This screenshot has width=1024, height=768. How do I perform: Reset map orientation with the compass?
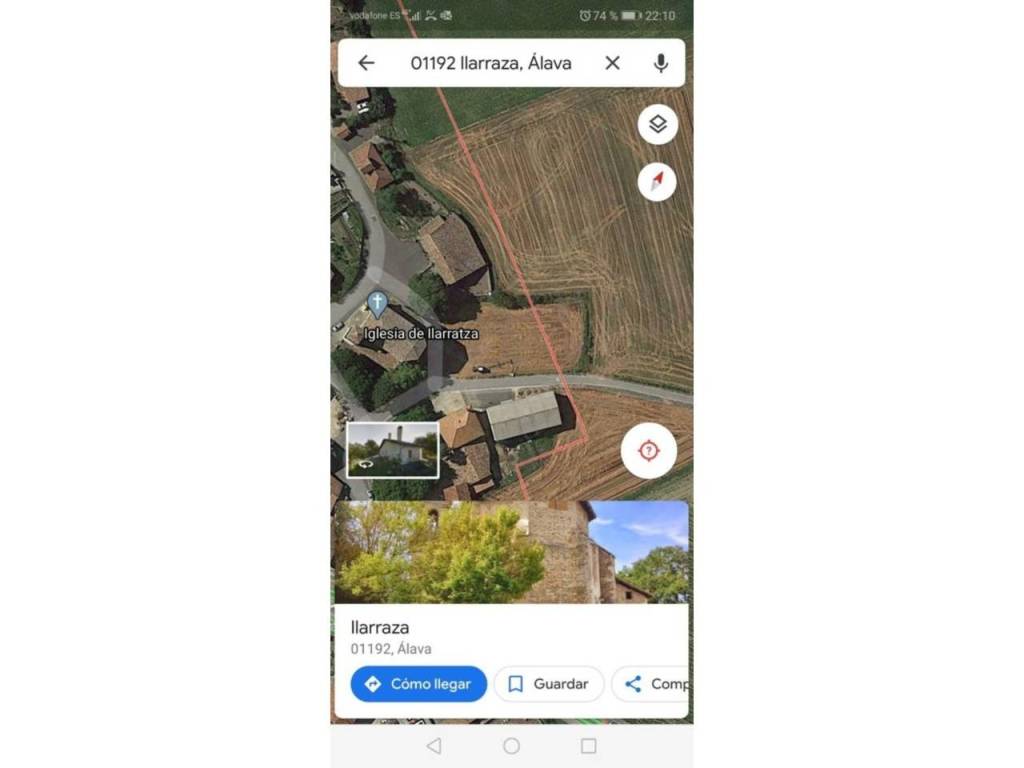click(657, 182)
